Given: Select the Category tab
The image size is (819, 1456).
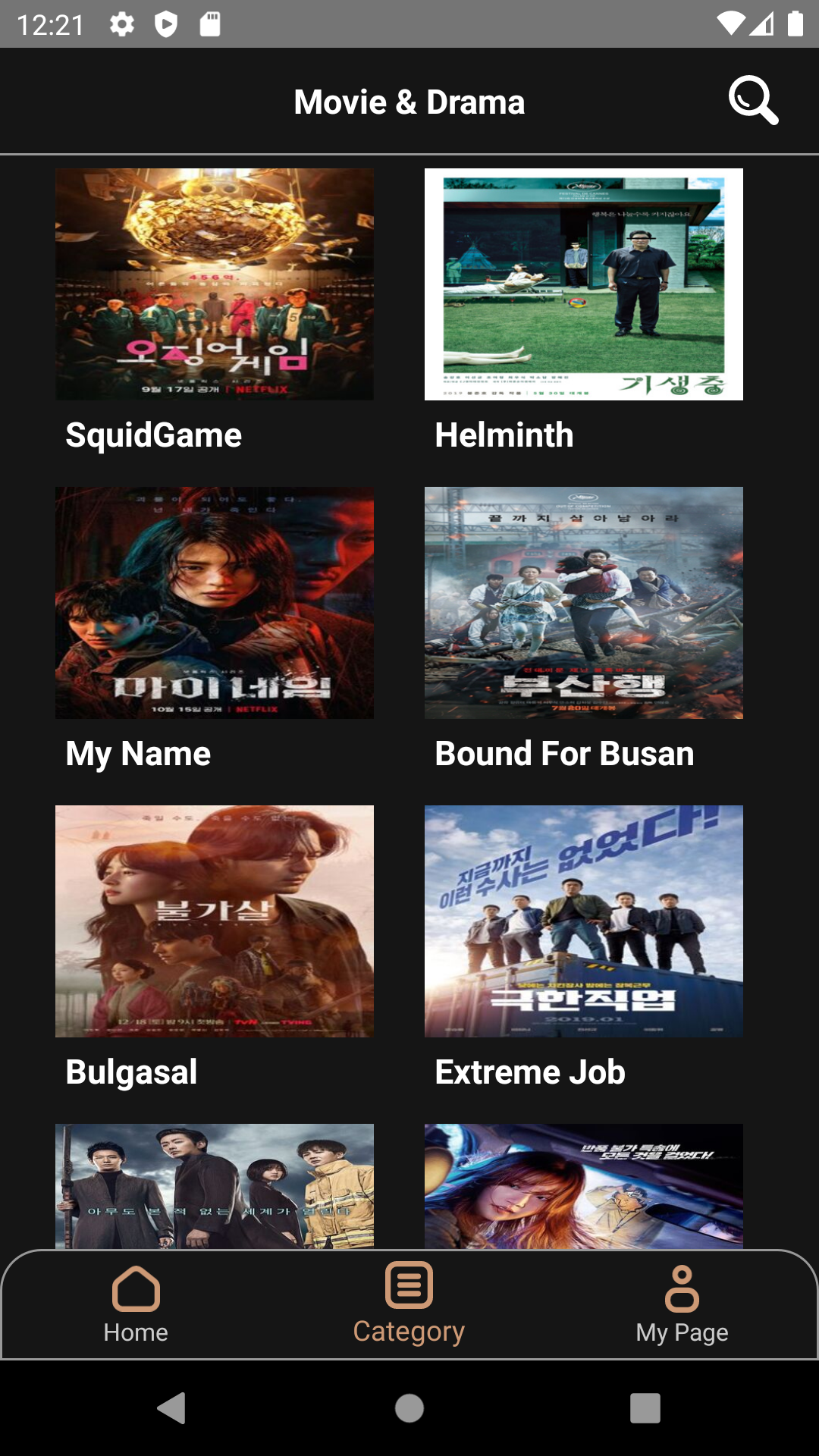Looking at the screenshot, I should point(409,1304).
